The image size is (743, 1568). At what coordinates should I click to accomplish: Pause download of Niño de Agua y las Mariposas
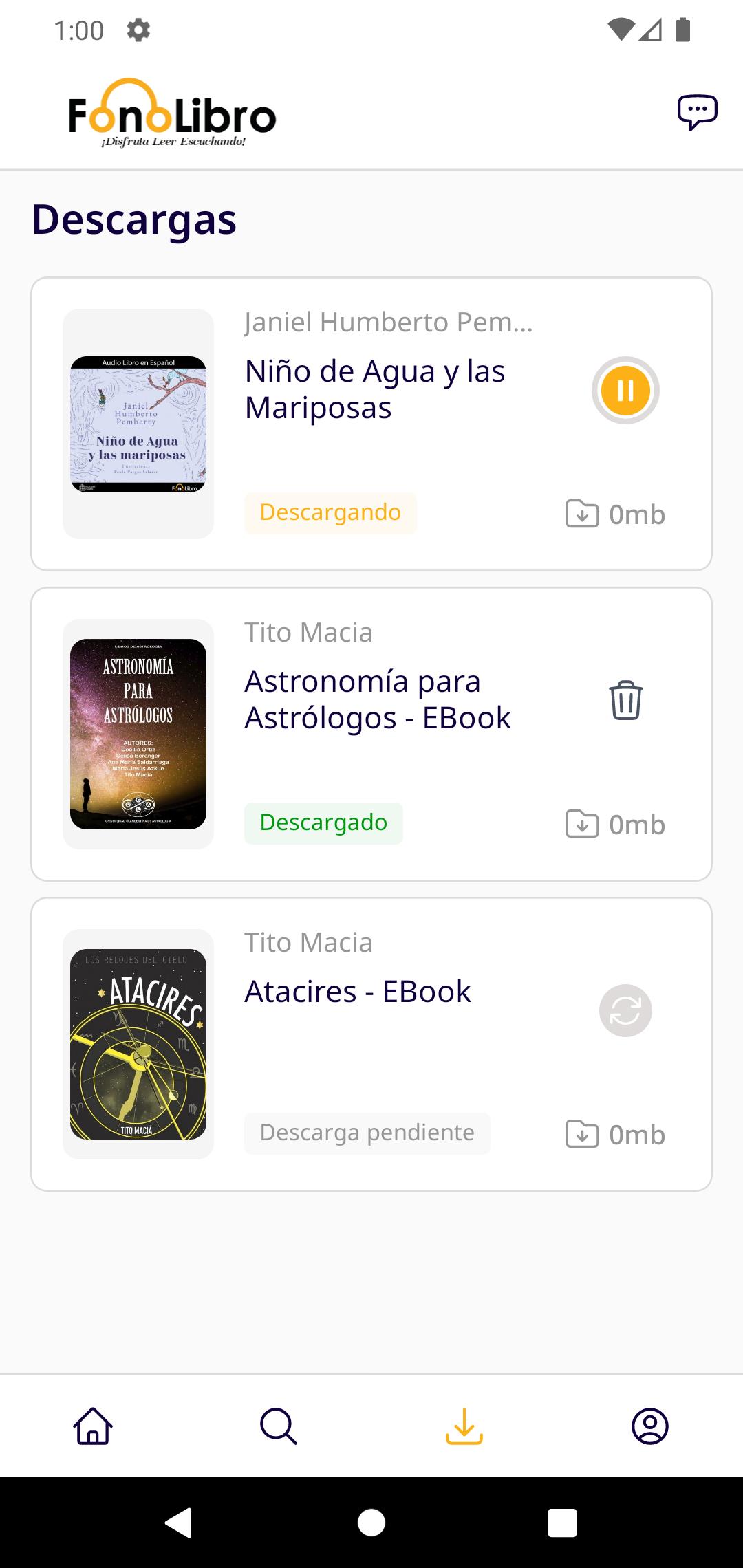tap(625, 391)
